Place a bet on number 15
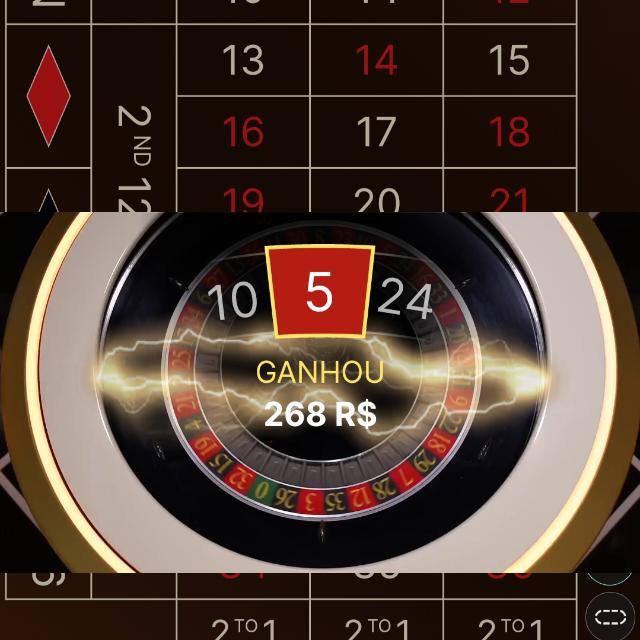This screenshot has width=640, height=640. click(509, 60)
